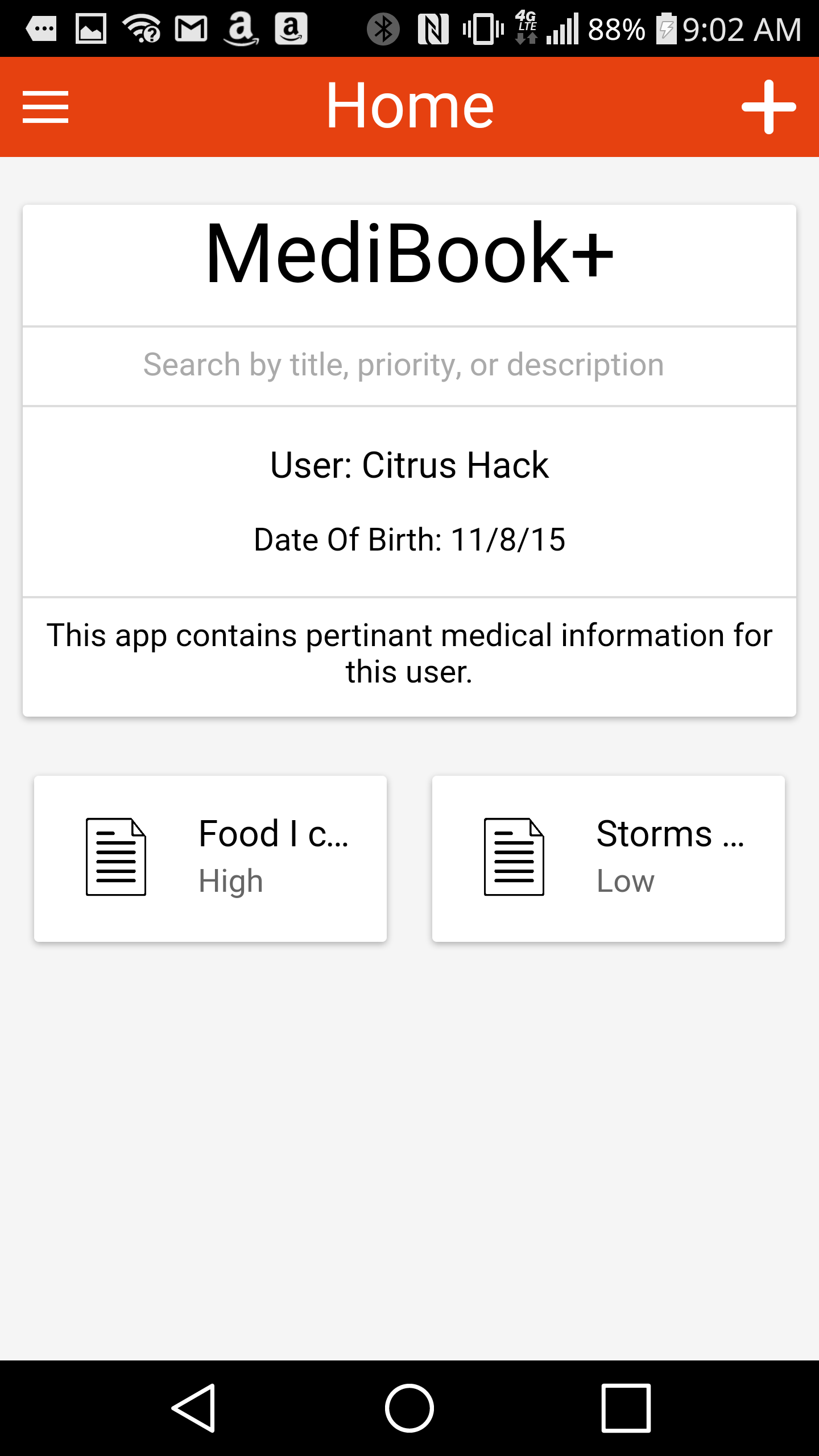The height and width of the screenshot is (1456, 819).
Task: Go back using the system back button
Action: (x=193, y=1408)
